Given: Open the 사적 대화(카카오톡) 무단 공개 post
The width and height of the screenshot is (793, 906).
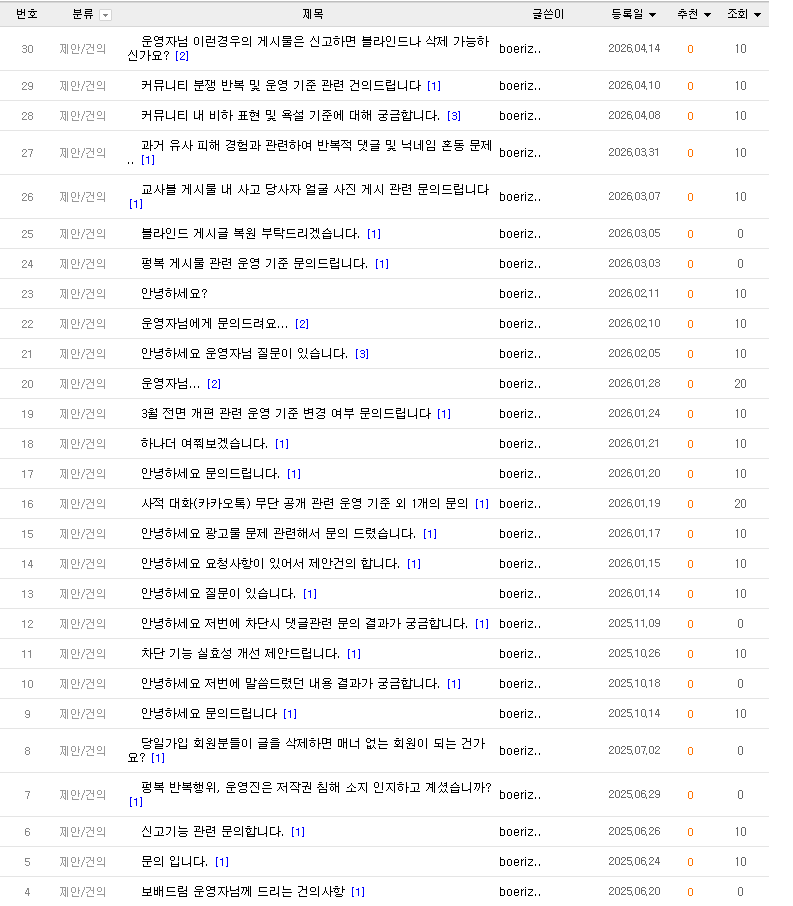Looking at the screenshot, I should [x=304, y=504].
